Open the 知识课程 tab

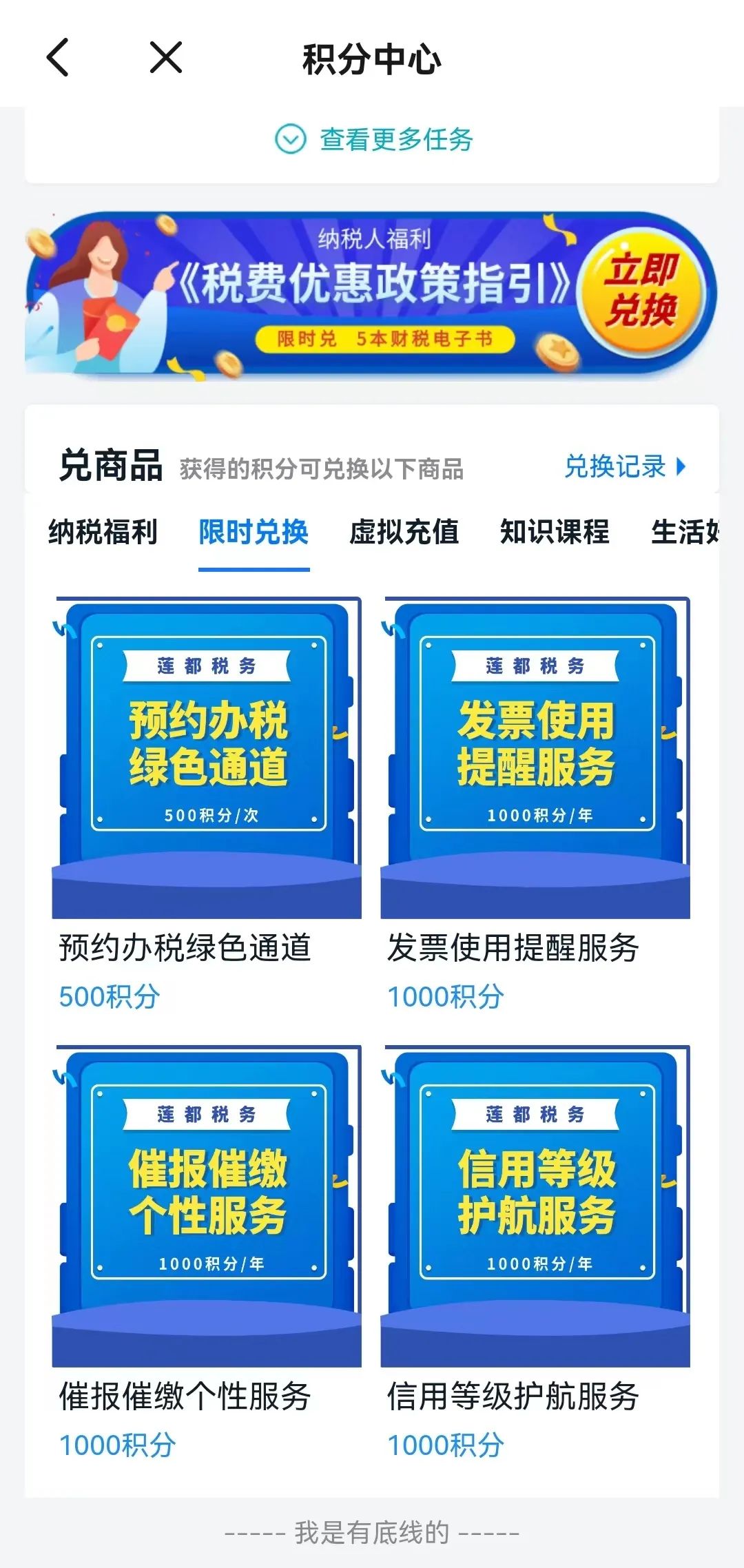(555, 533)
